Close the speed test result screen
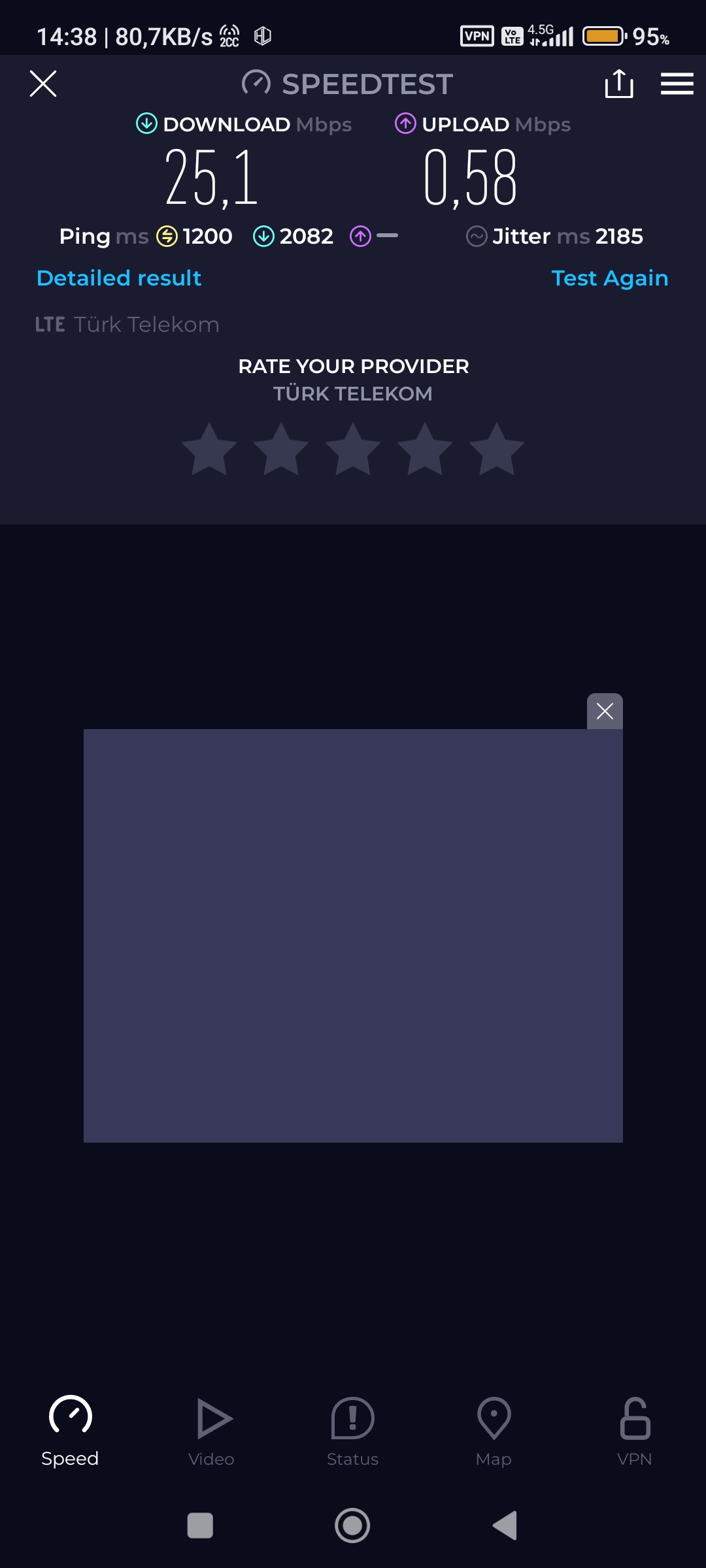Screen dimensions: 706x1568 (43, 84)
